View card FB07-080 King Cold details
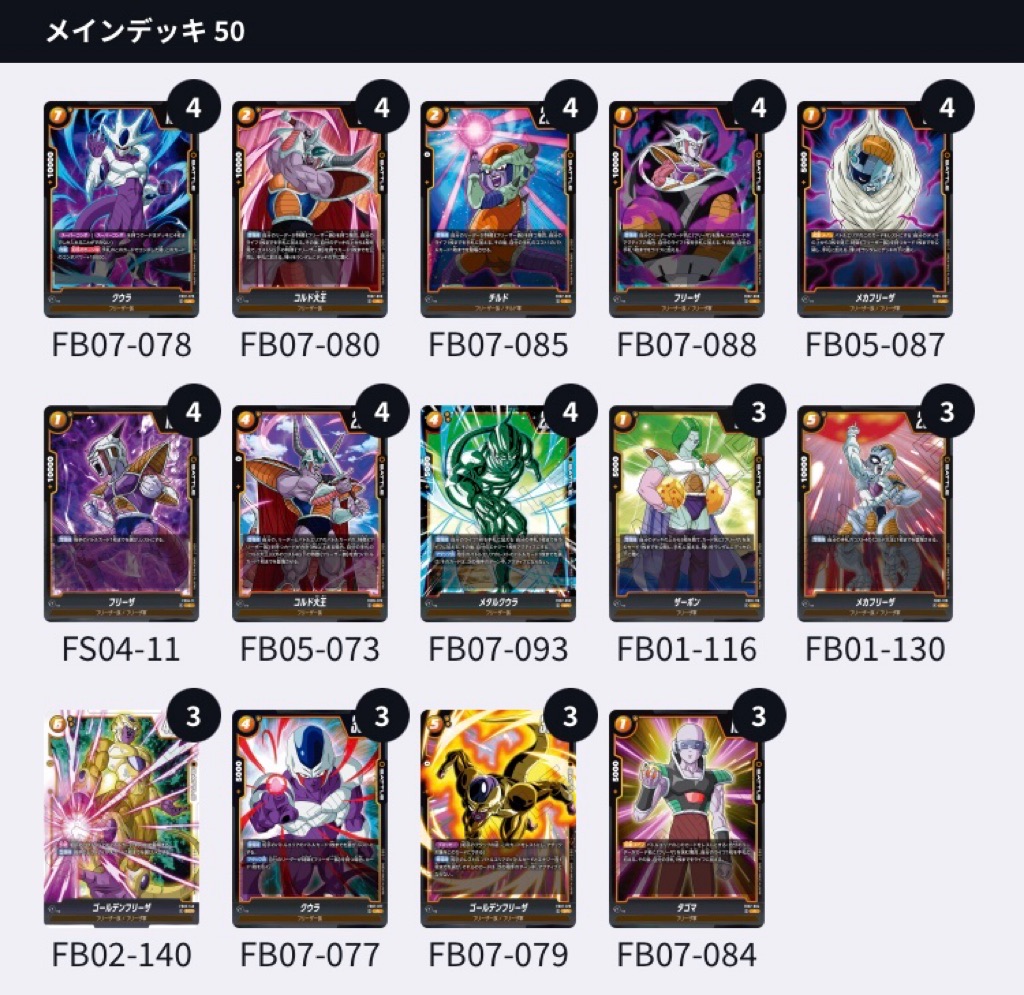 pyautogui.click(x=309, y=210)
